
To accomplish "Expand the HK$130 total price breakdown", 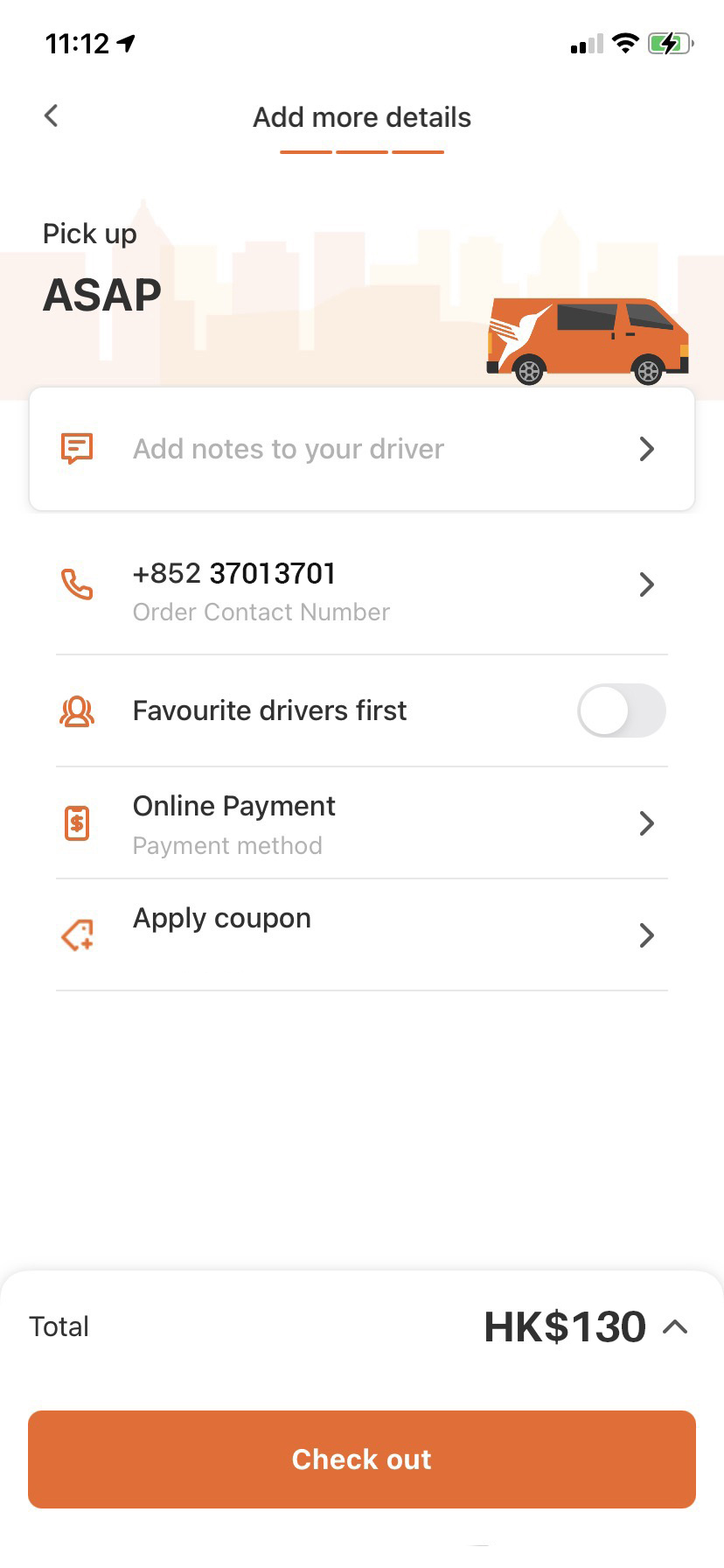I will 674,1326.
